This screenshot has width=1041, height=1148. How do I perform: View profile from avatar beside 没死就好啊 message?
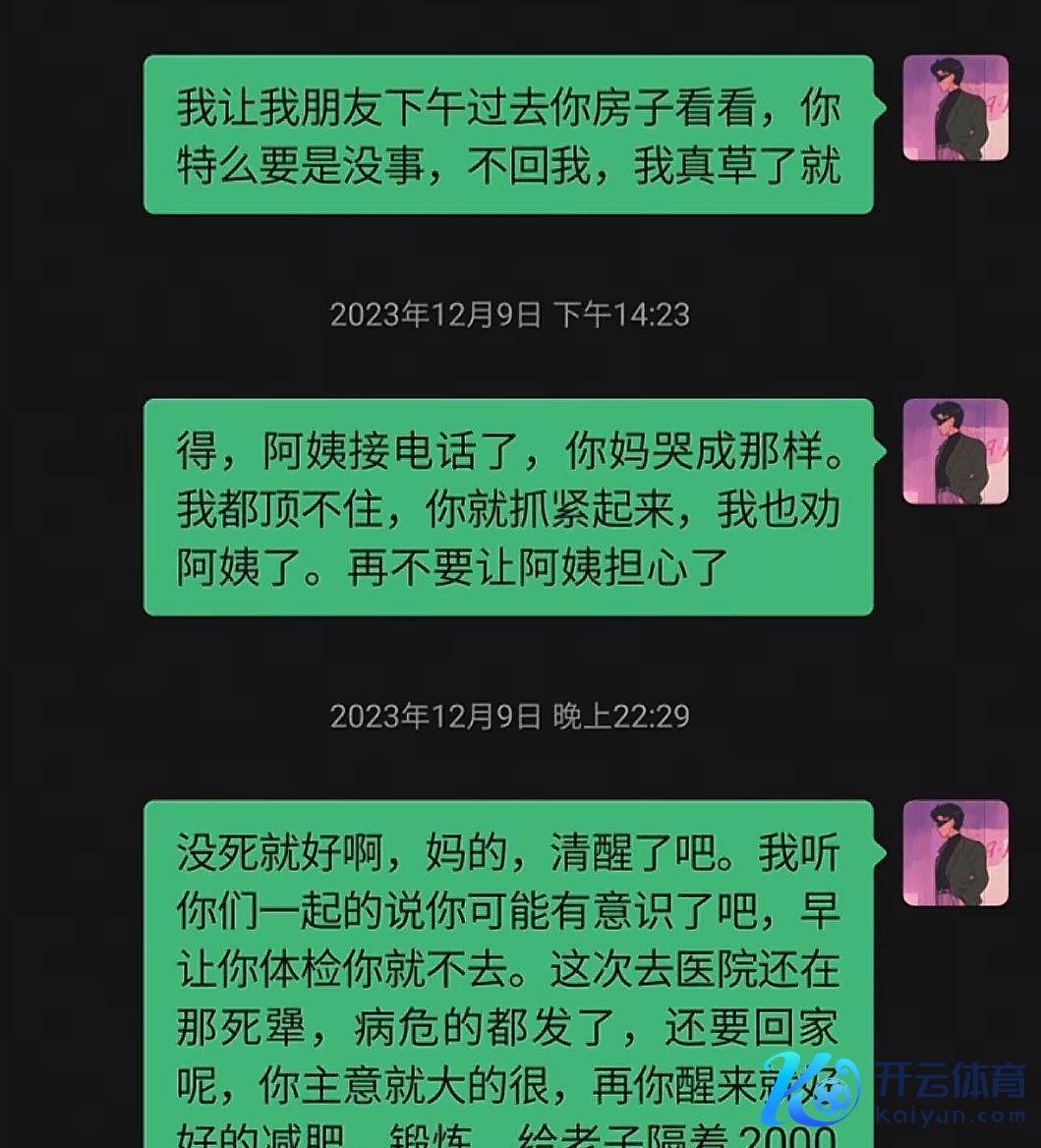955,852
